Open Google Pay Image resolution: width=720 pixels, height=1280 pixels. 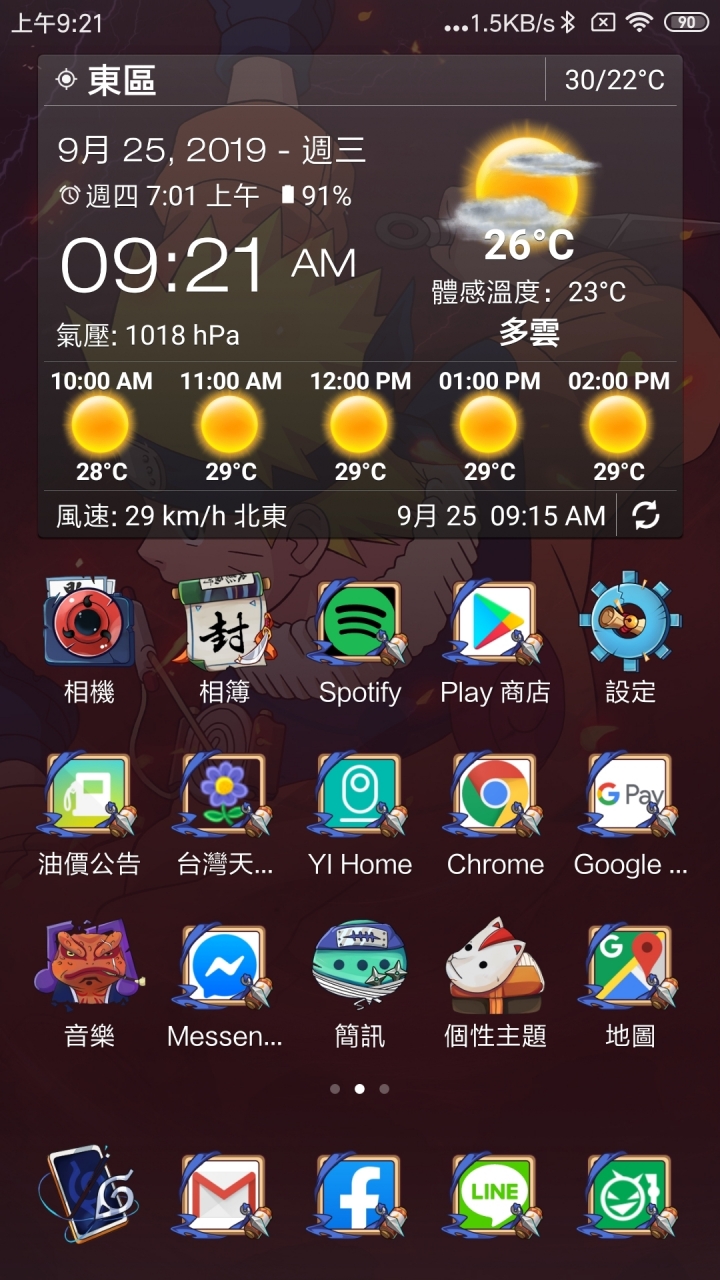point(630,796)
